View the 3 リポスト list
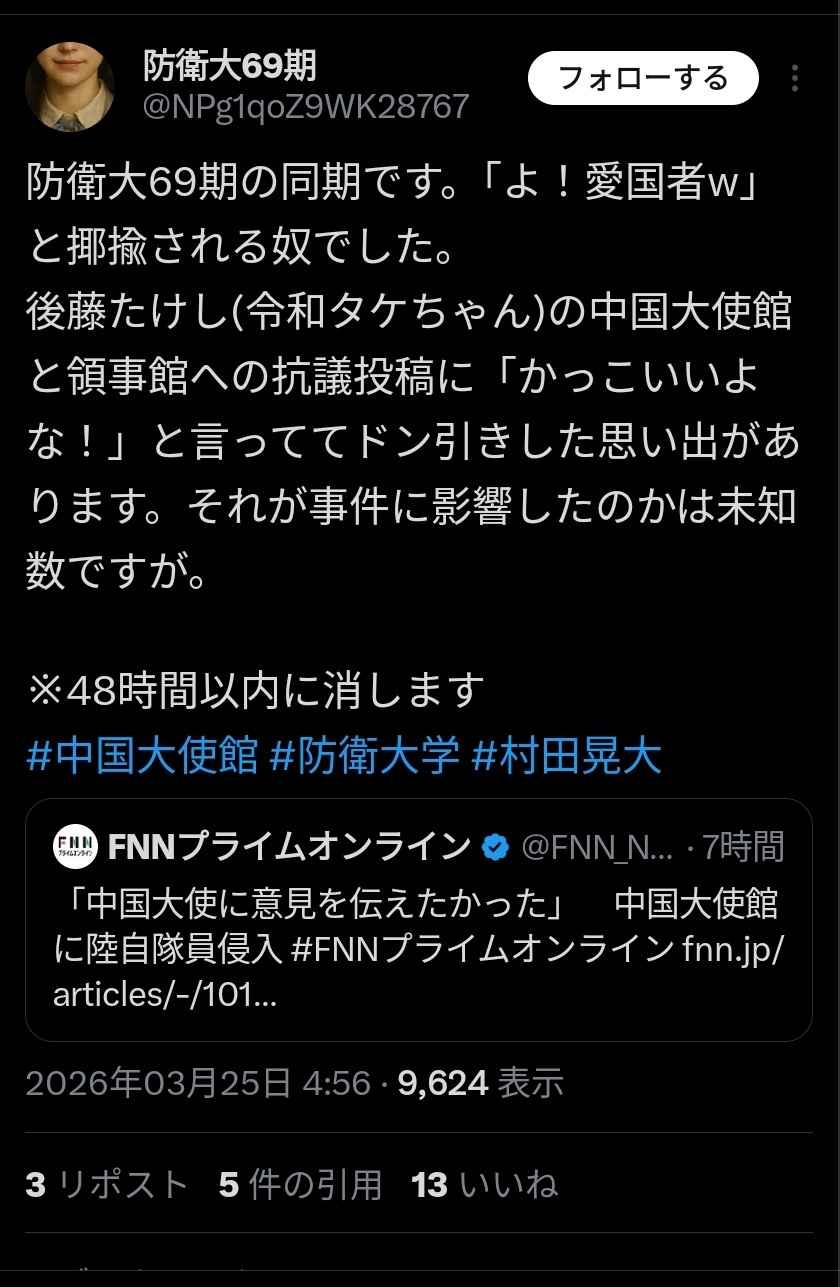The width and height of the screenshot is (840, 1287). (107, 1185)
